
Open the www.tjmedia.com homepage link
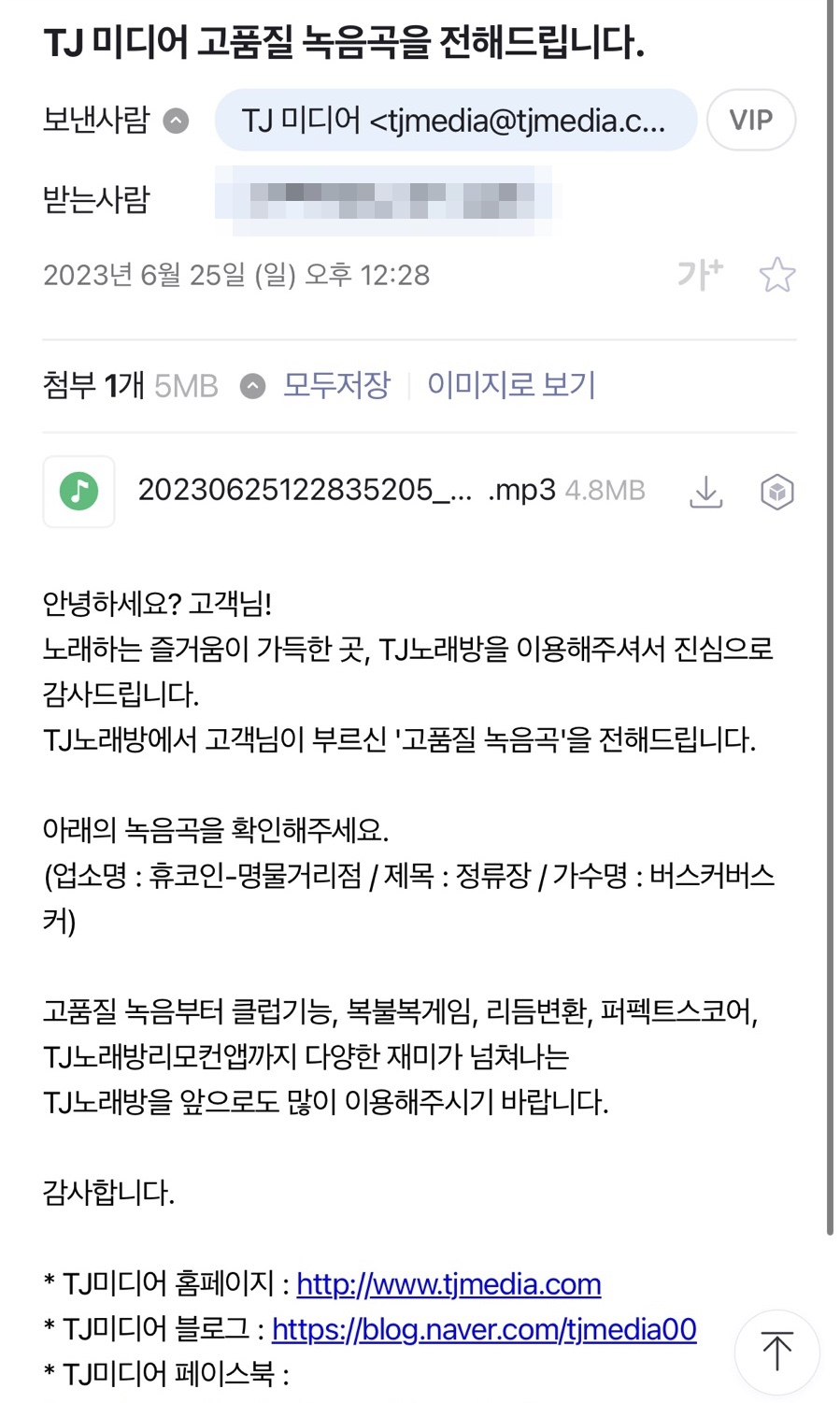(x=448, y=1284)
